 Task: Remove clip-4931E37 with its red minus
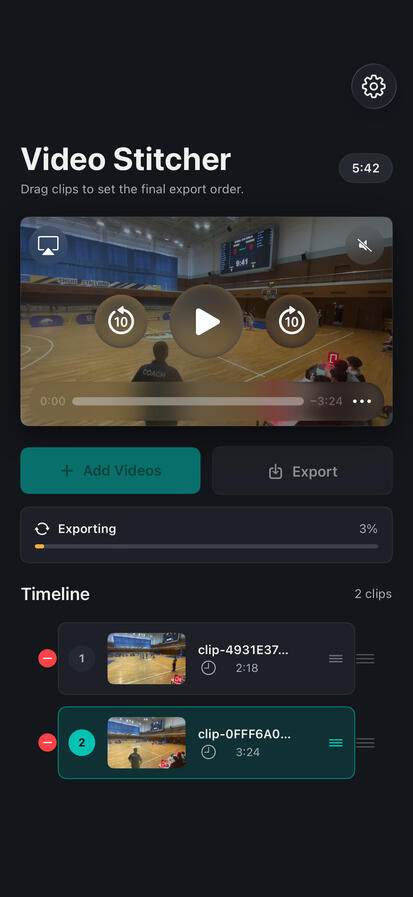point(47,658)
